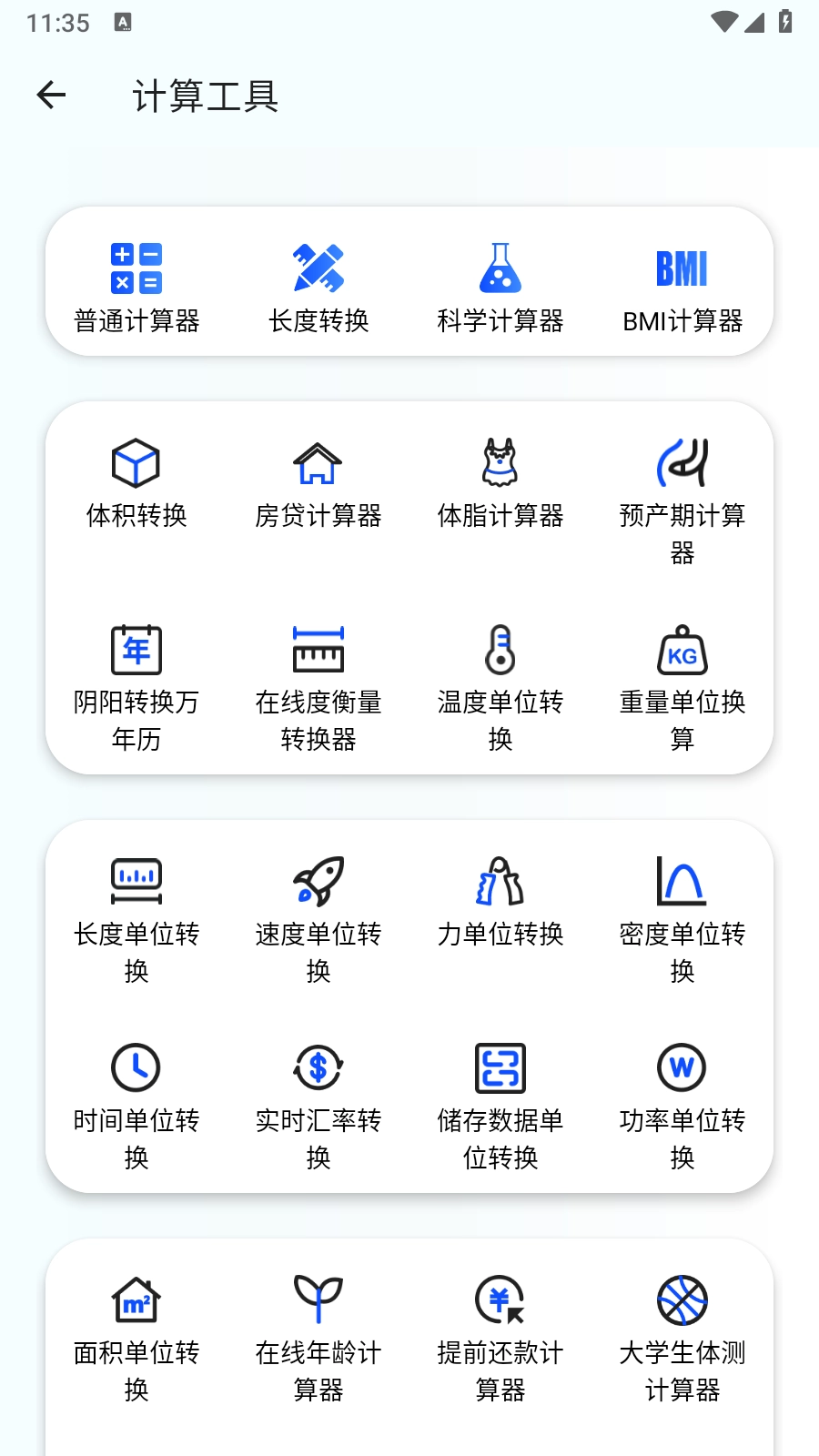Open the 普通计算器 calculator
Screen dimensions: 819x1456
tap(136, 282)
